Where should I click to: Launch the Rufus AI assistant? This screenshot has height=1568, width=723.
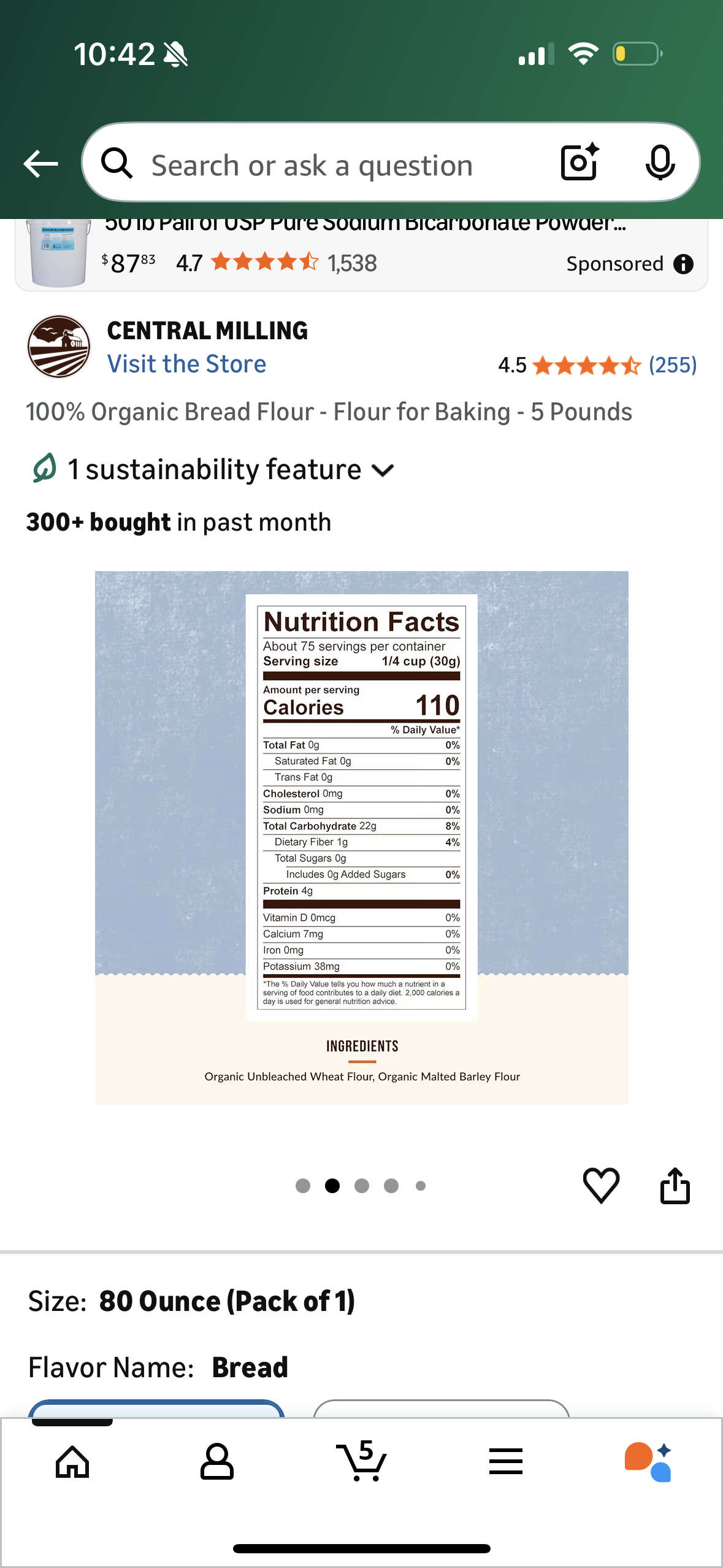point(649,1462)
